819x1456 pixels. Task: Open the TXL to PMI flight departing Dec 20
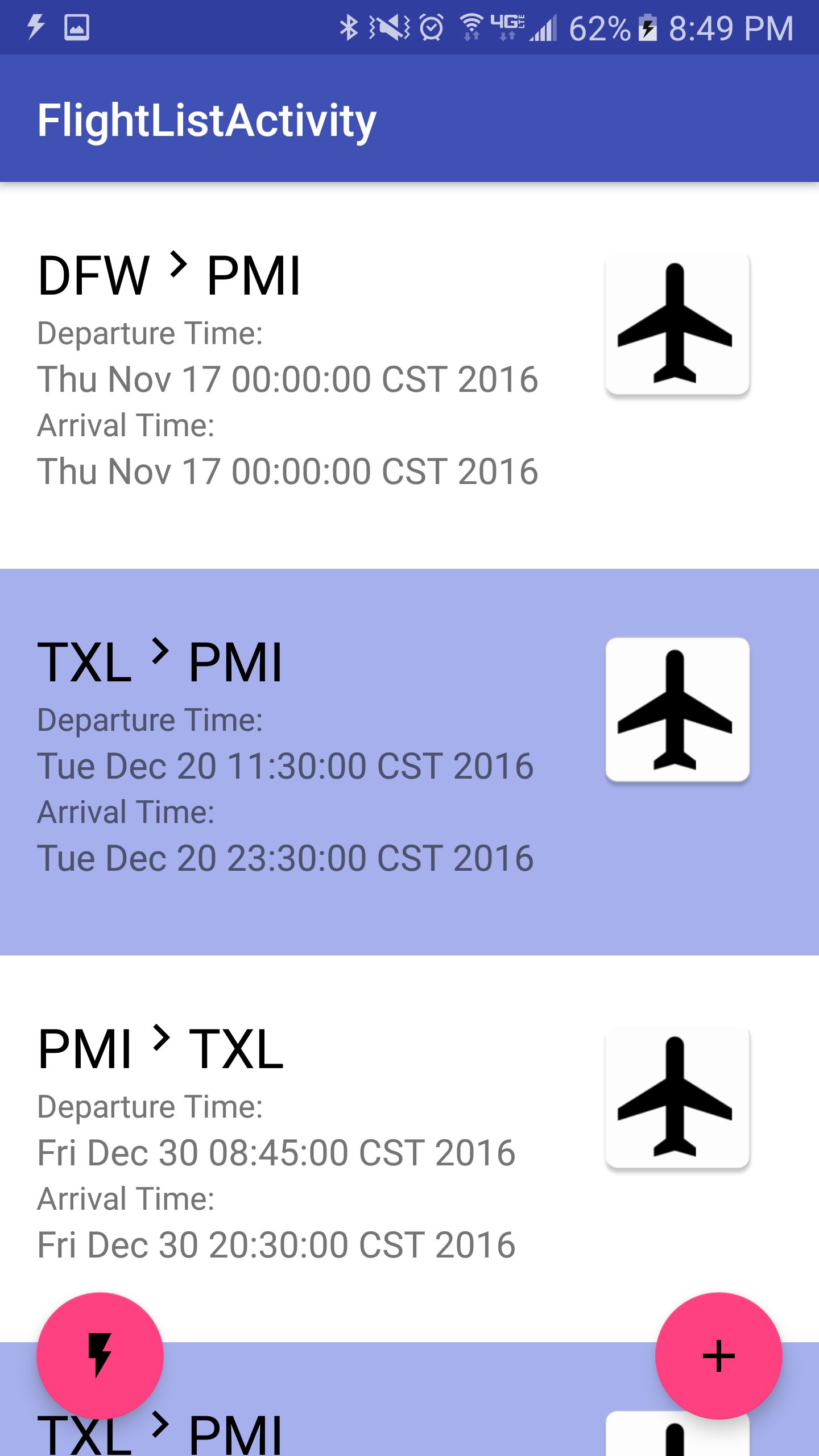pos(284,762)
